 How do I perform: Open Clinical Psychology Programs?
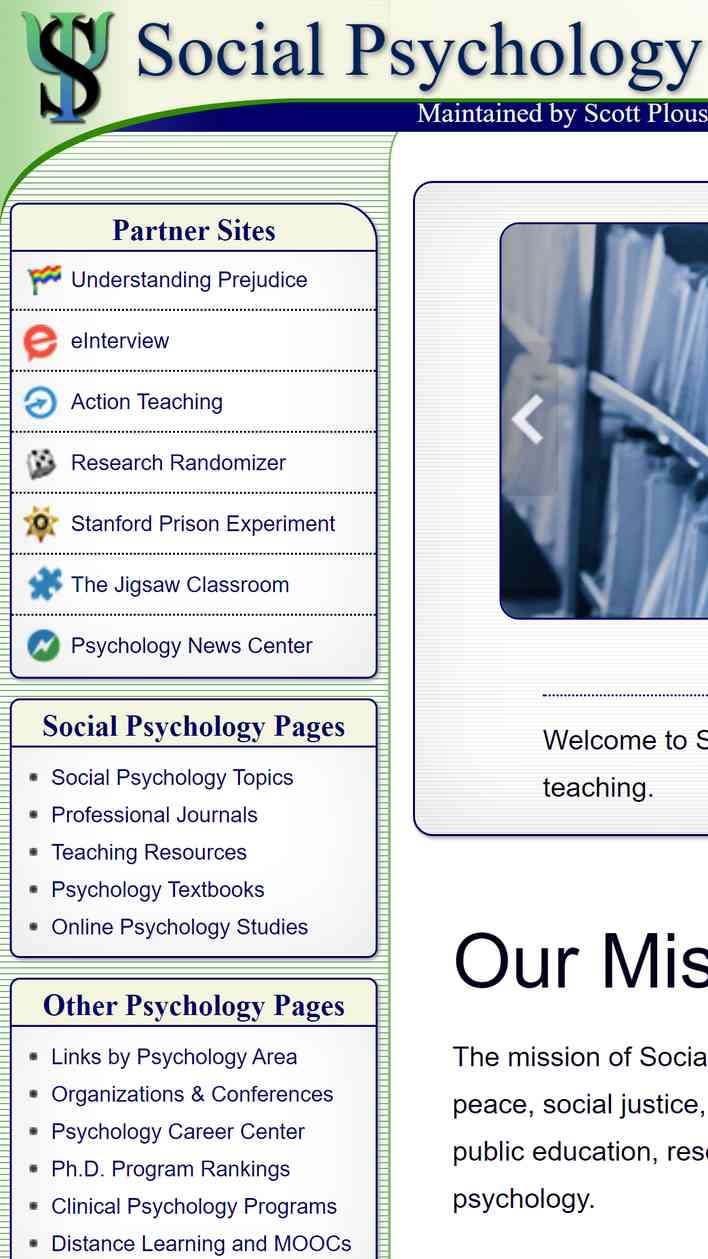[x=194, y=1207]
